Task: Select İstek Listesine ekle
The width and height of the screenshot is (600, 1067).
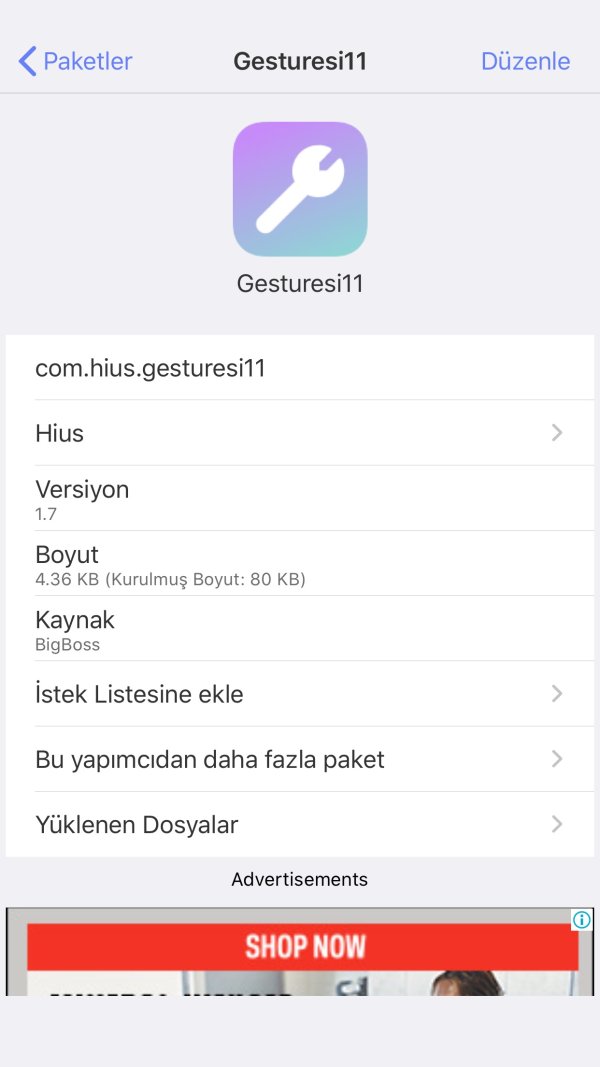Action: tap(300, 694)
